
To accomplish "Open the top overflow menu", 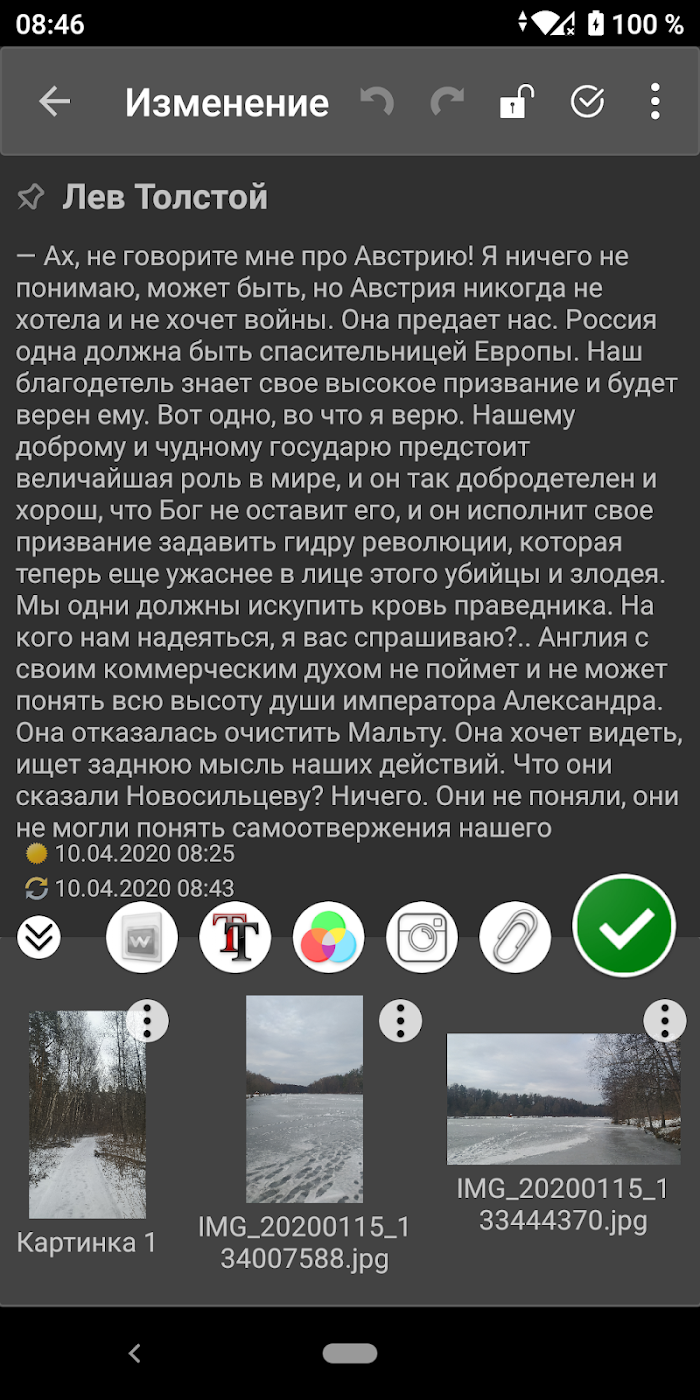I will [x=655, y=102].
